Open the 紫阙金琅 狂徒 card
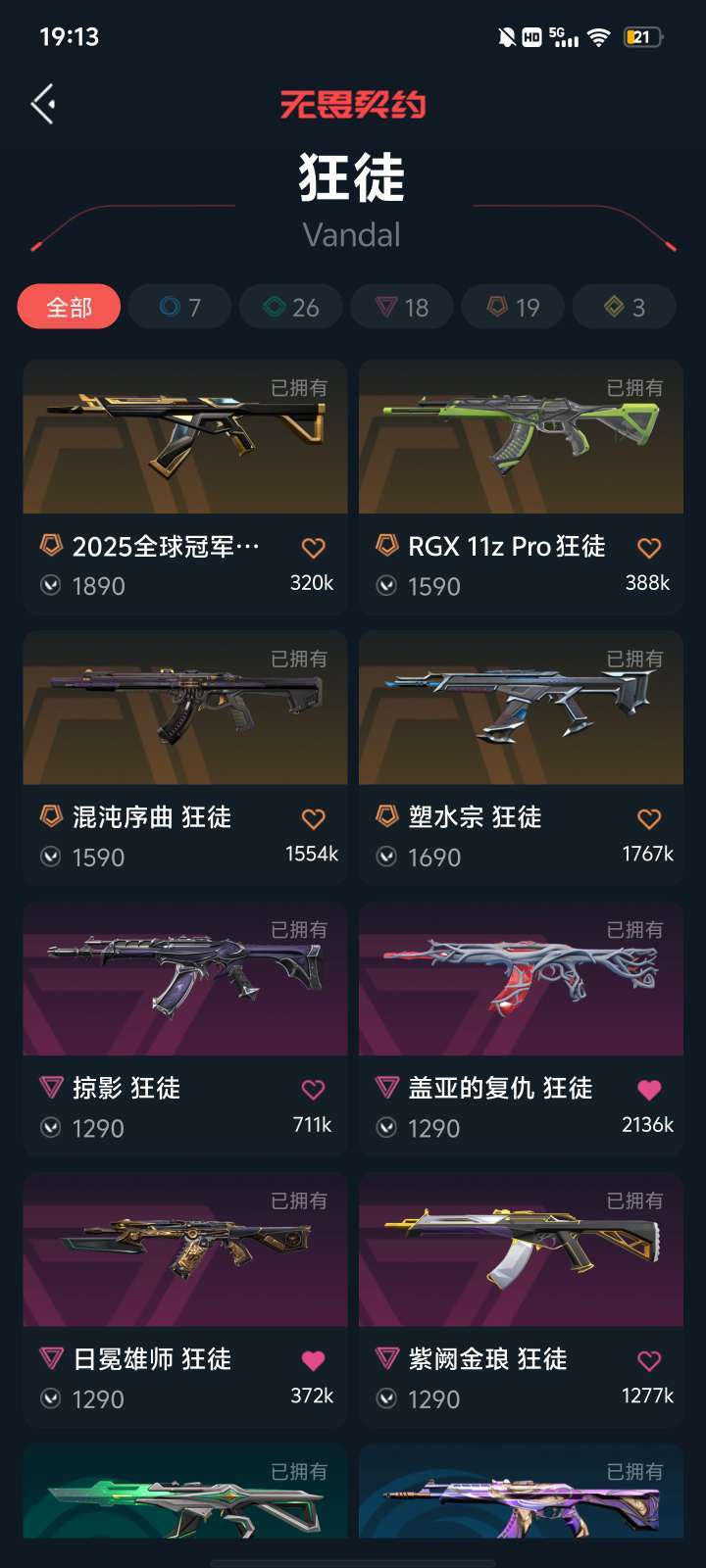This screenshot has width=706, height=1568. tap(521, 1300)
